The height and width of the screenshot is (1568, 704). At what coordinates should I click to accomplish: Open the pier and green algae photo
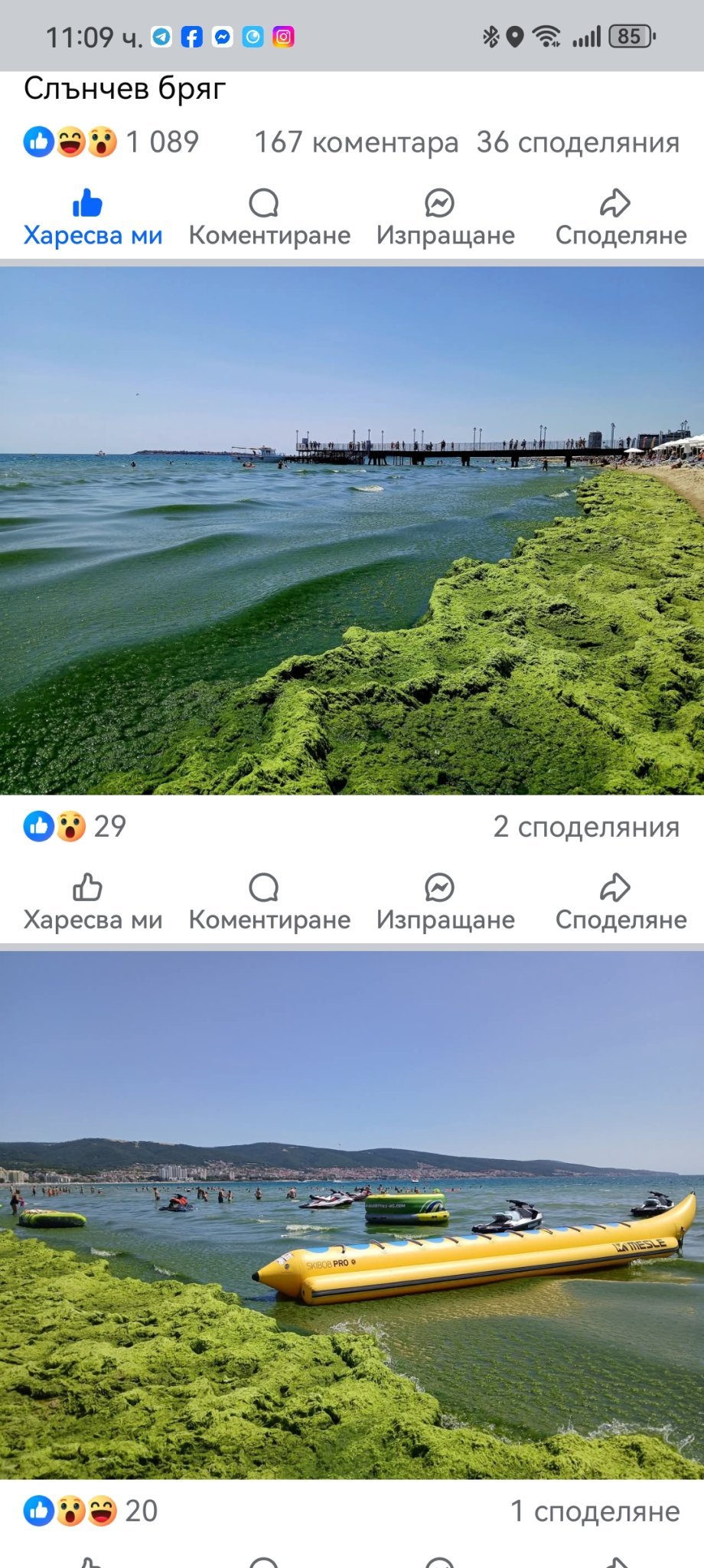pos(352,530)
